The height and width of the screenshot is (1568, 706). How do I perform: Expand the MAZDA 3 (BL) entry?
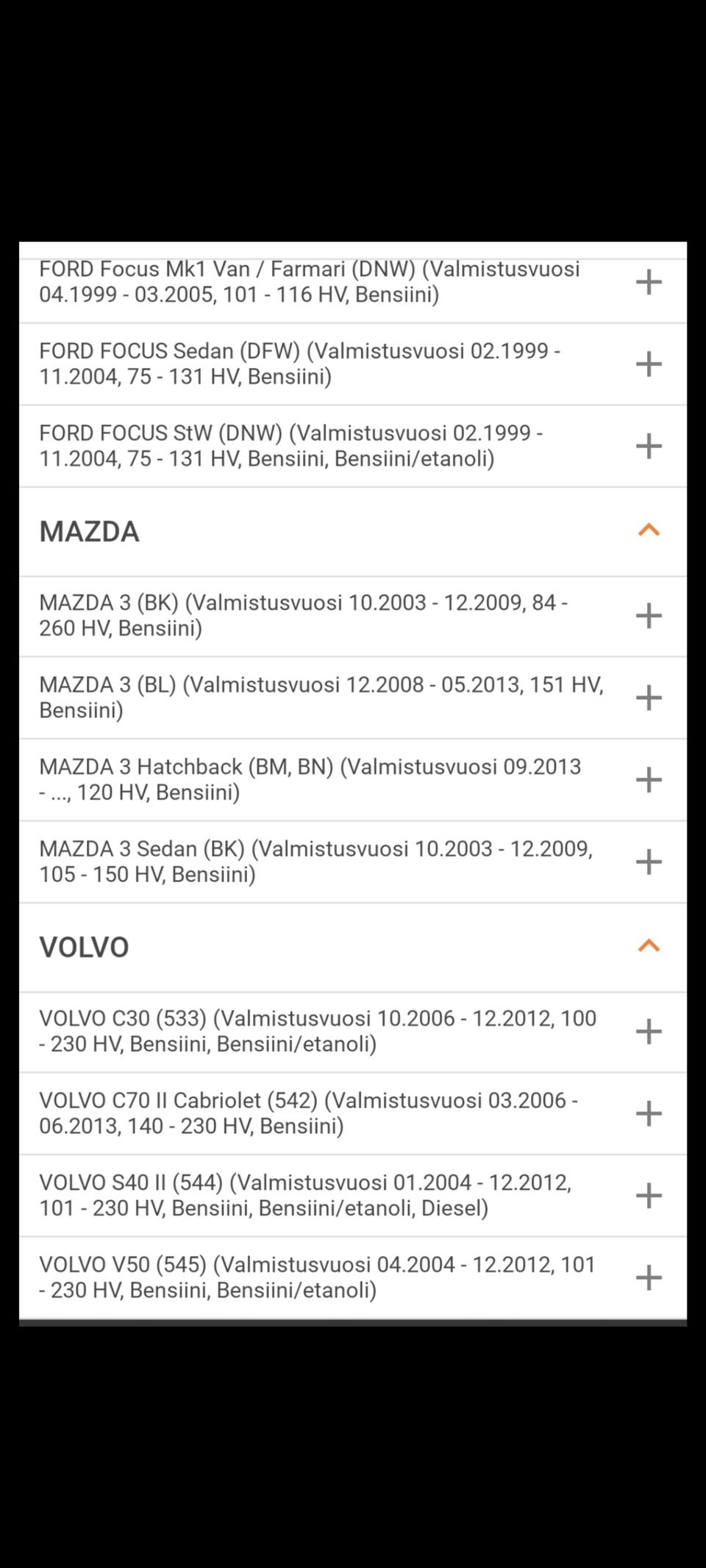tap(649, 698)
